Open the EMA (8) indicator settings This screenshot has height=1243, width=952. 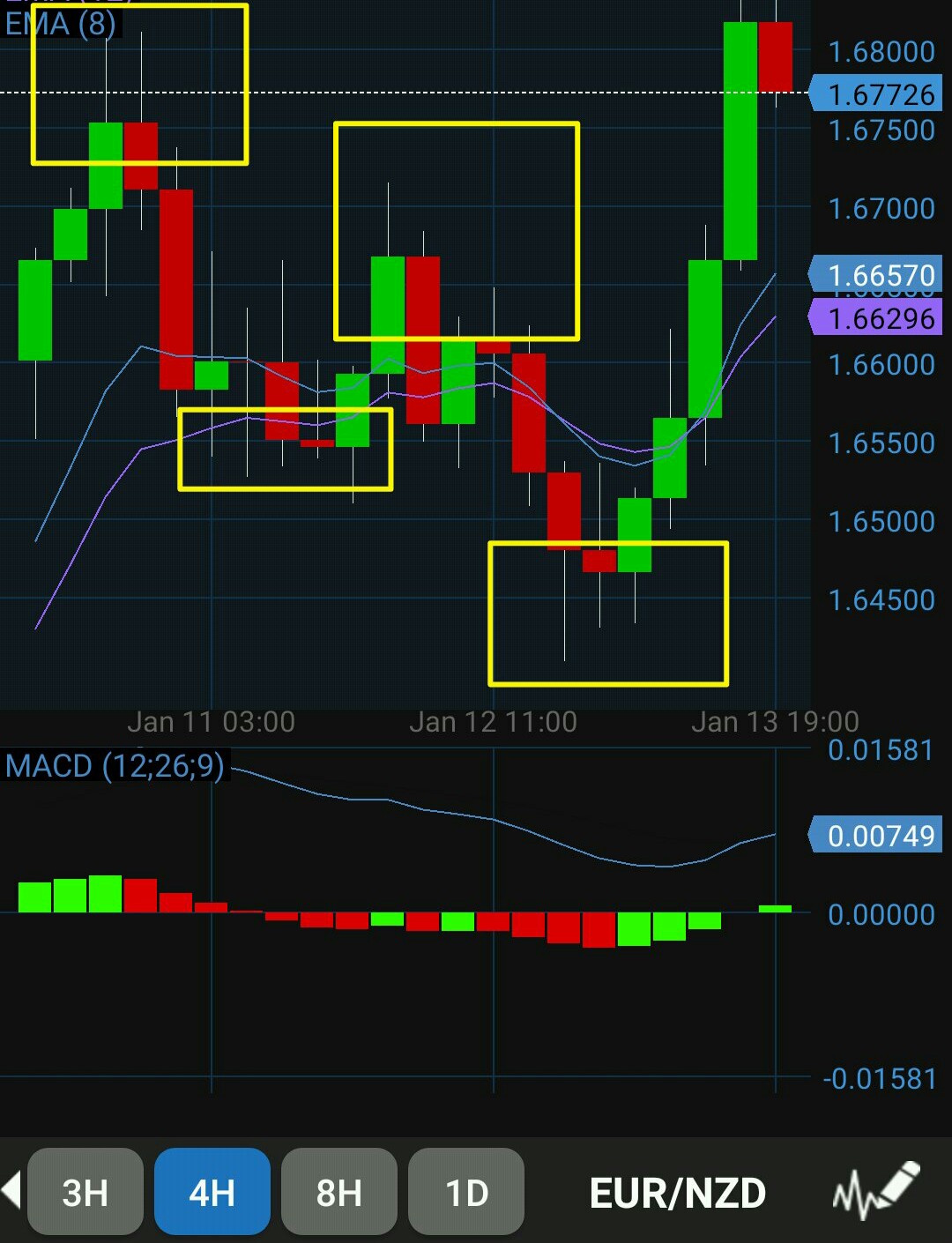click(x=60, y=24)
